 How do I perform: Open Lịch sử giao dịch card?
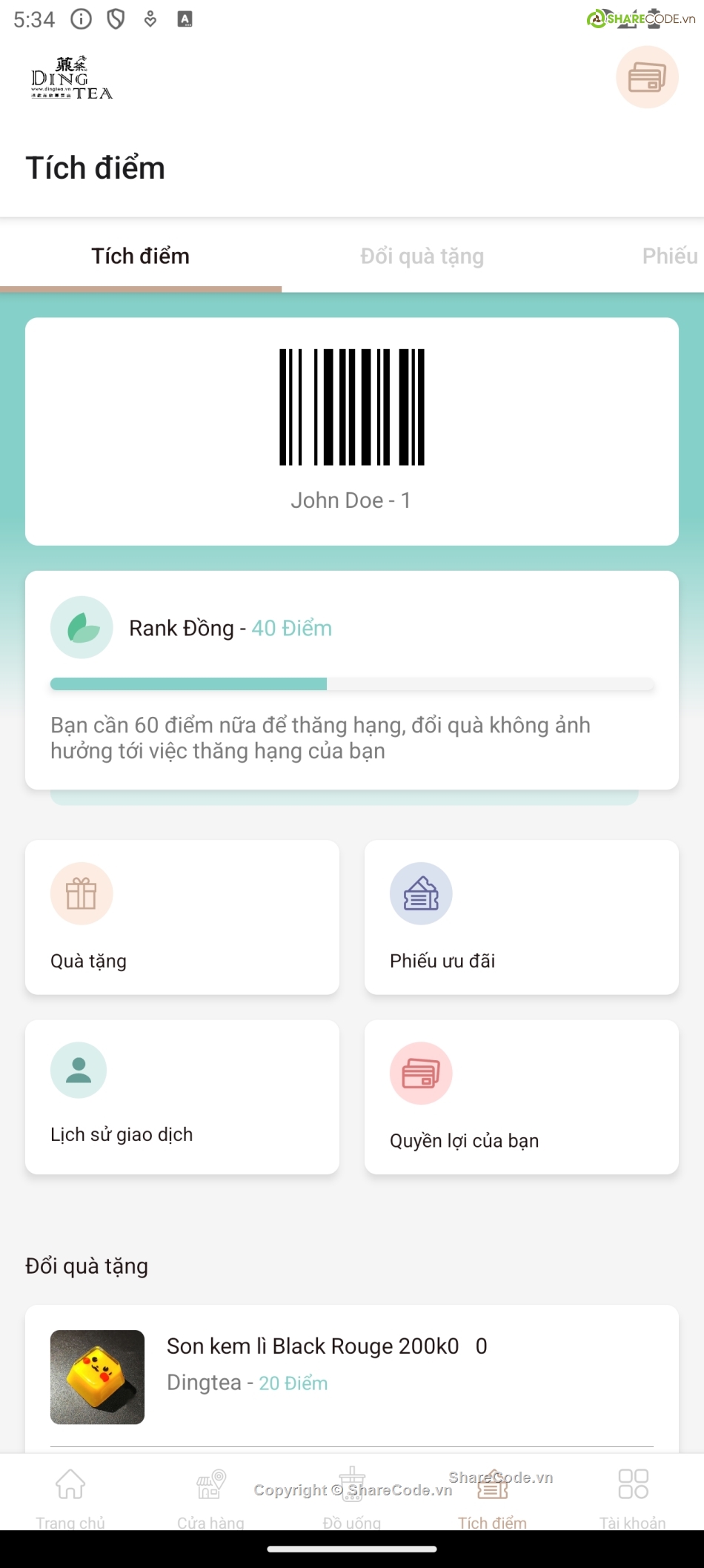point(182,1096)
